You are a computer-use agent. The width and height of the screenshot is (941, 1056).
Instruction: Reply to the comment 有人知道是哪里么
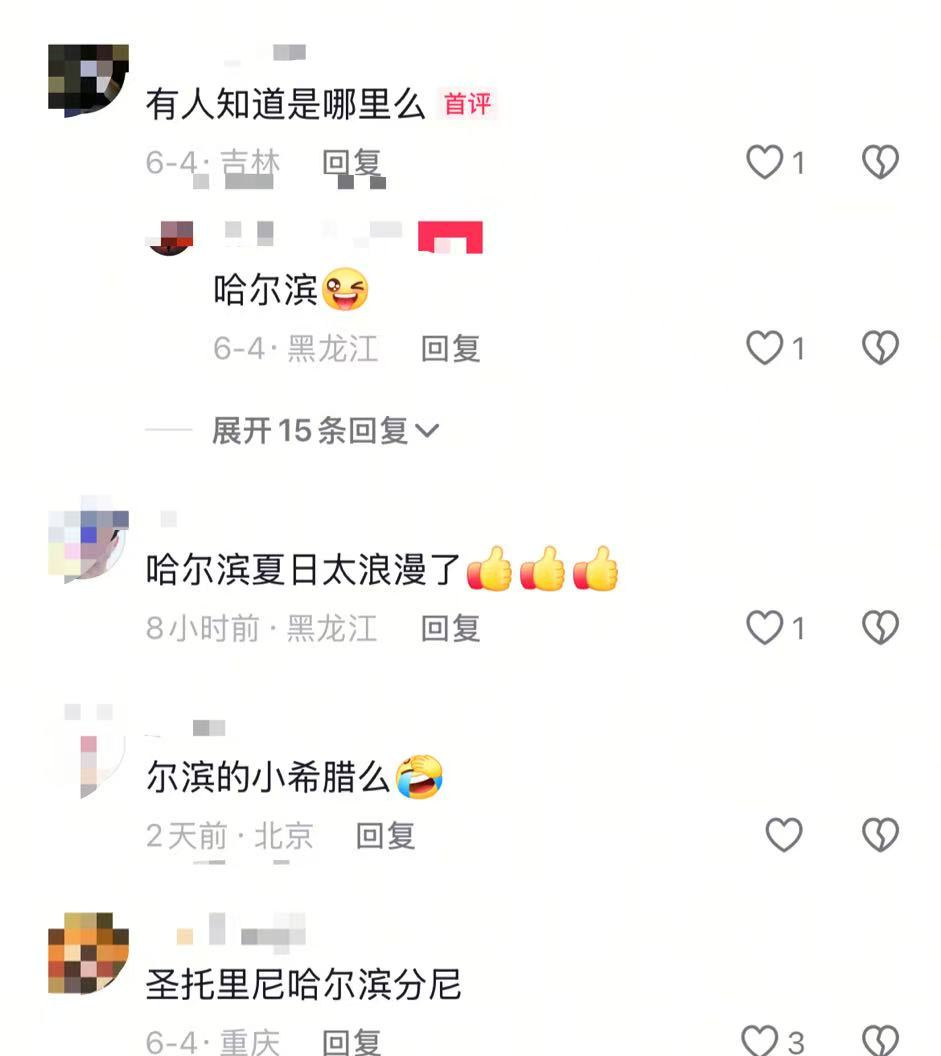click(352, 163)
